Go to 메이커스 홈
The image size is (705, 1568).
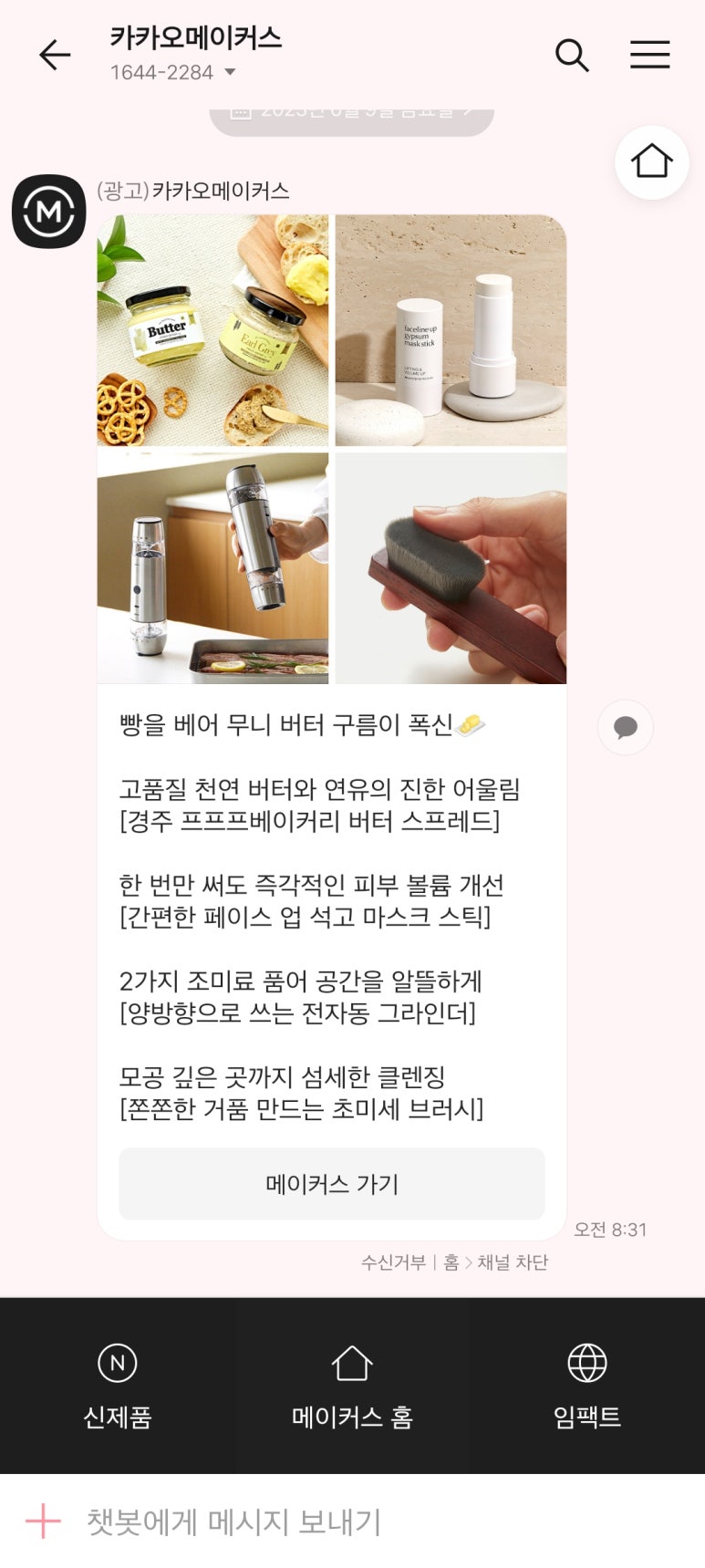352,1386
